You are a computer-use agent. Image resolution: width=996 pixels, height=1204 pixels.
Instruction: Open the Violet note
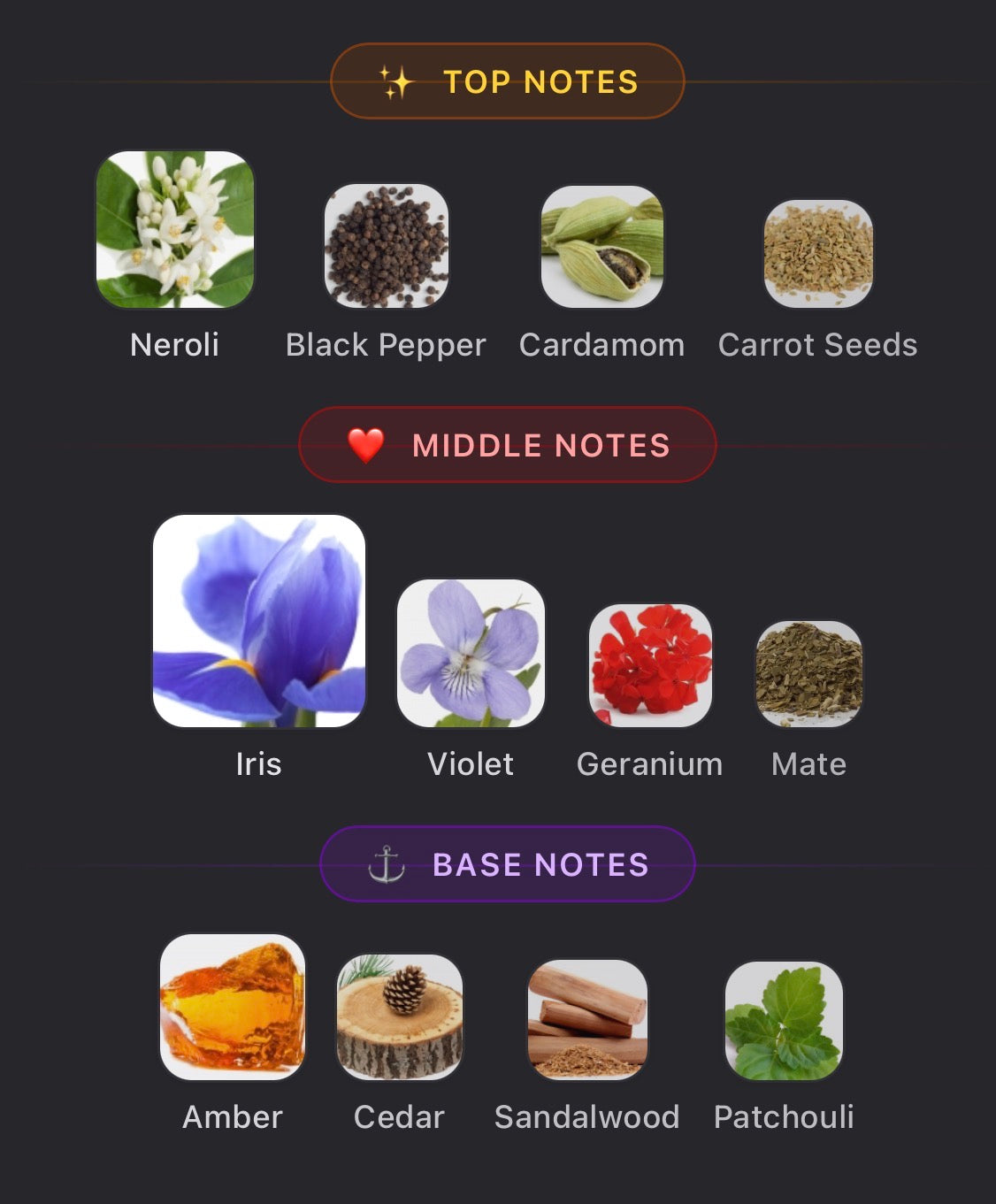[x=471, y=654]
